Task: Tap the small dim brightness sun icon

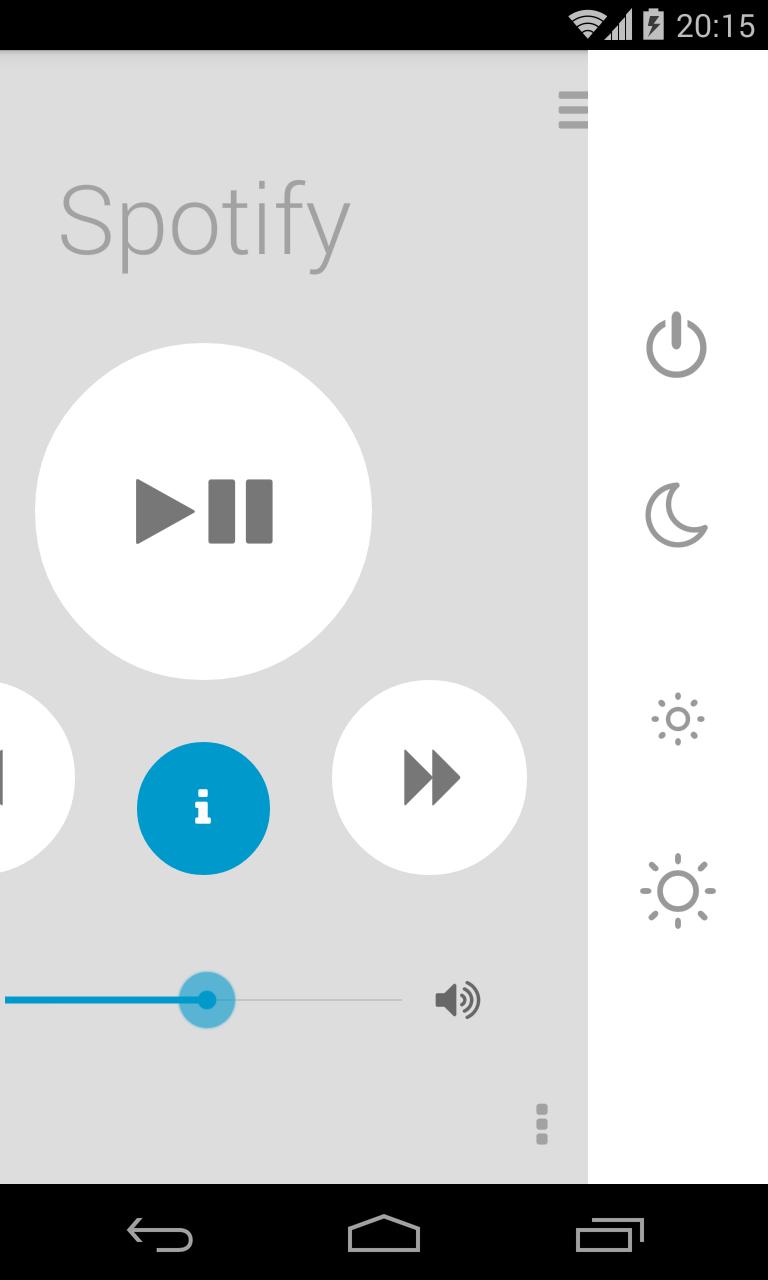Action: coord(677,718)
